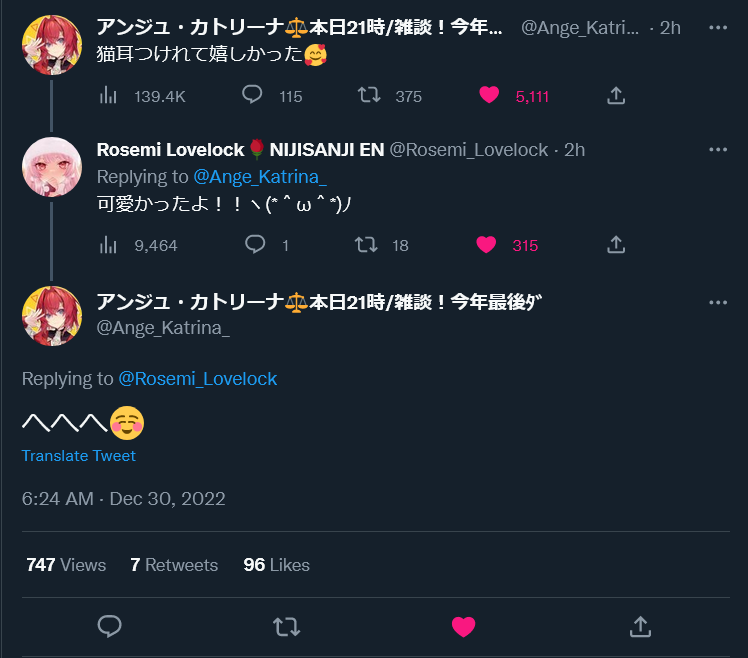Reply to Rosemi Lovelock's tweet
The height and width of the screenshot is (658, 748).
tap(253, 245)
